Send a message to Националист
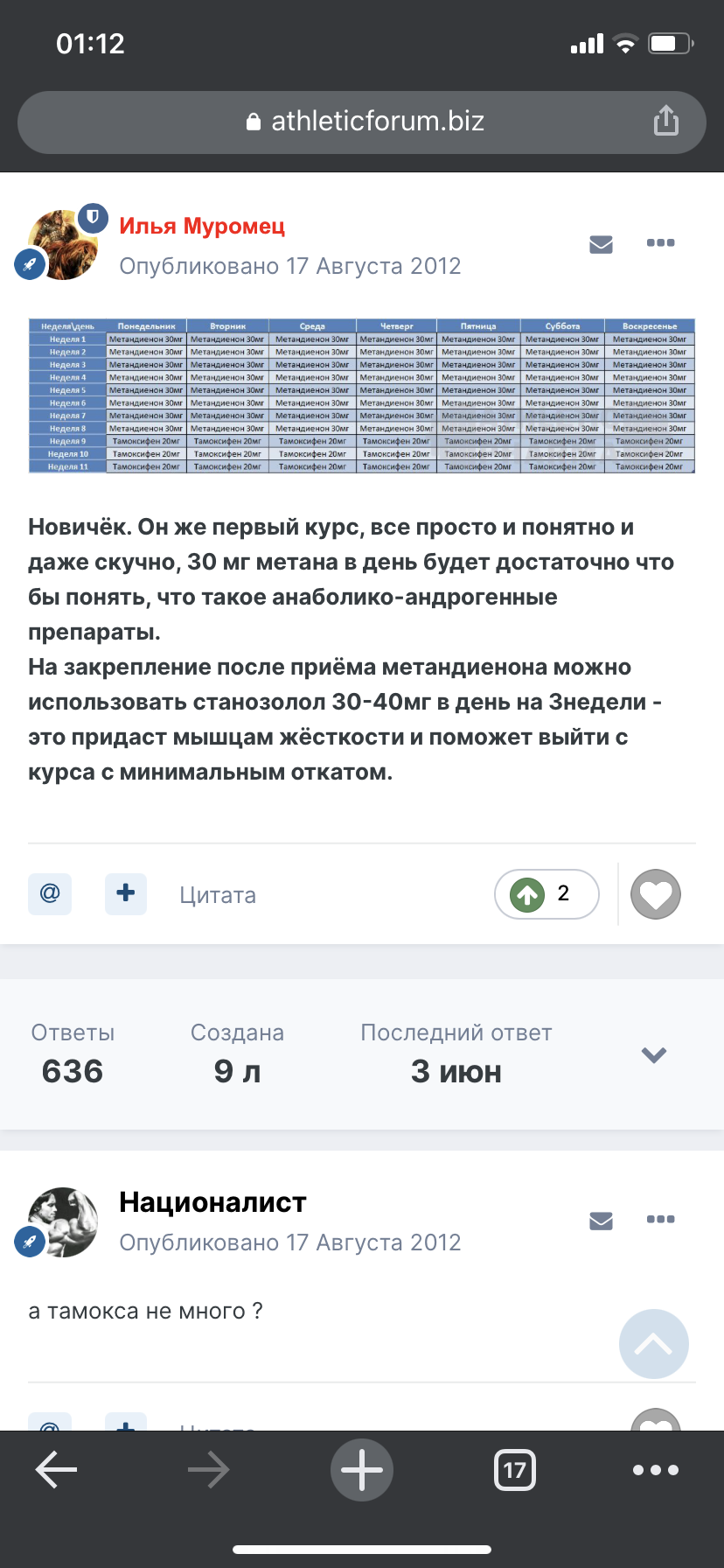The image size is (724, 1568). point(601,1221)
